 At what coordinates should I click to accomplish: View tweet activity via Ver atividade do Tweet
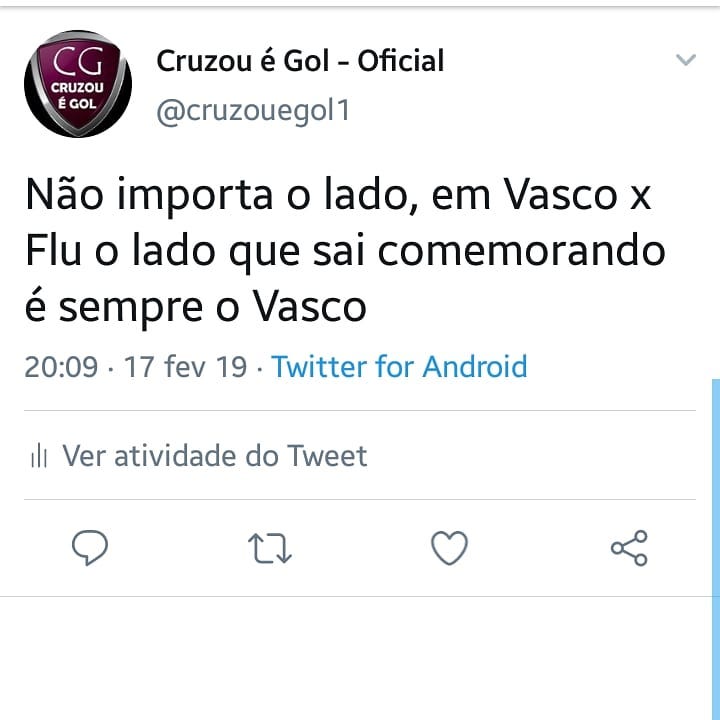[214, 456]
